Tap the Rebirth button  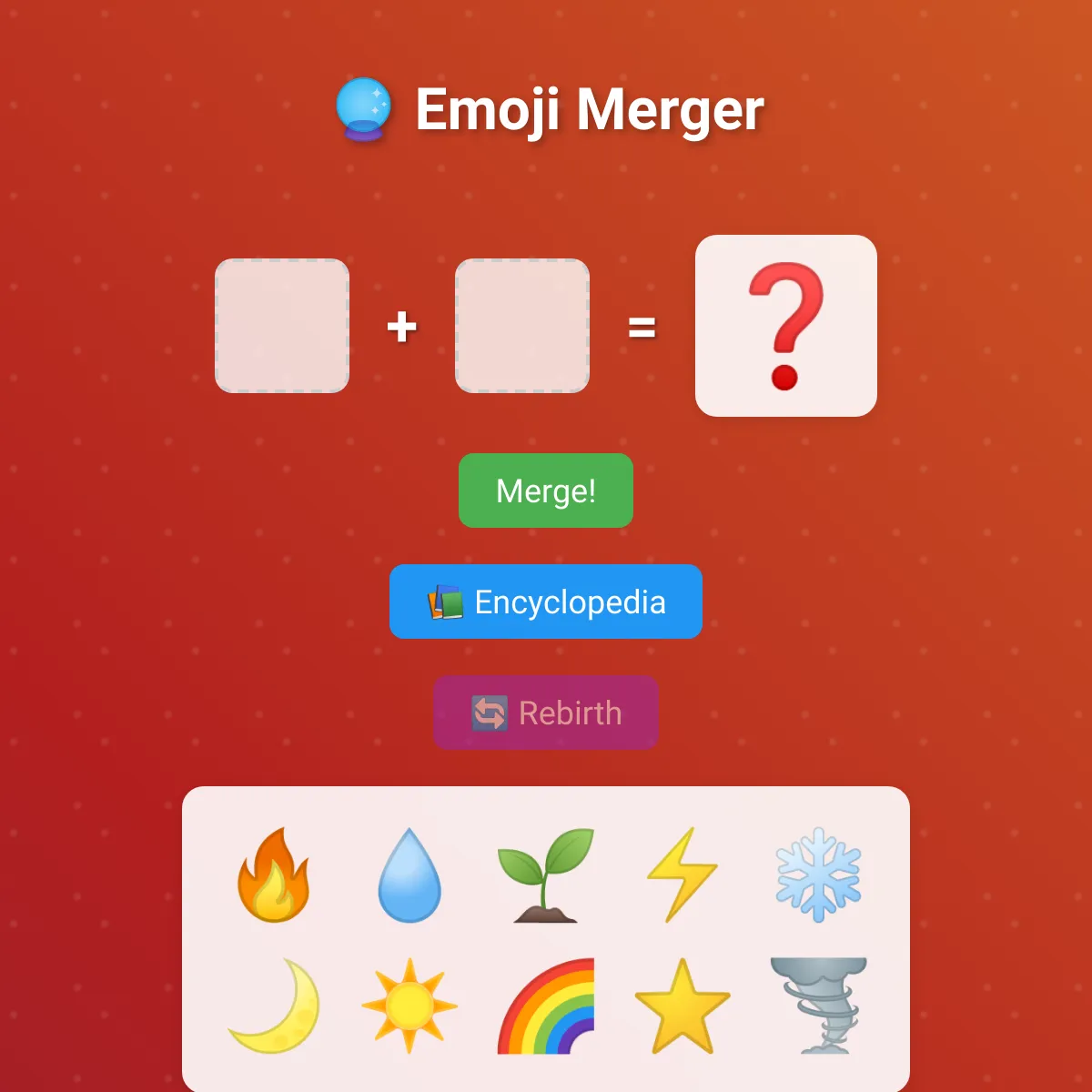[x=545, y=713]
